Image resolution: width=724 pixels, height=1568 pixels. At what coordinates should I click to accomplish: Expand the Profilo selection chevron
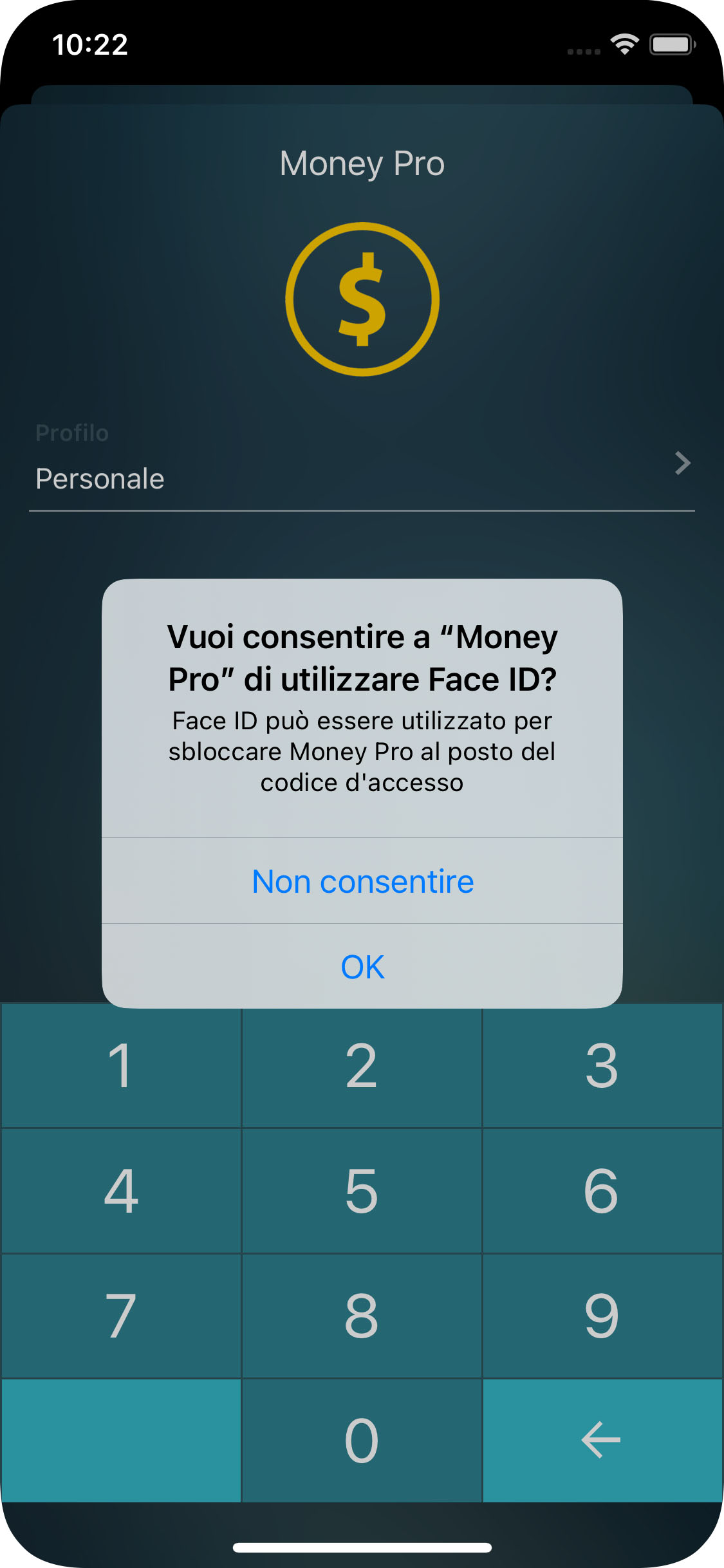coord(683,463)
